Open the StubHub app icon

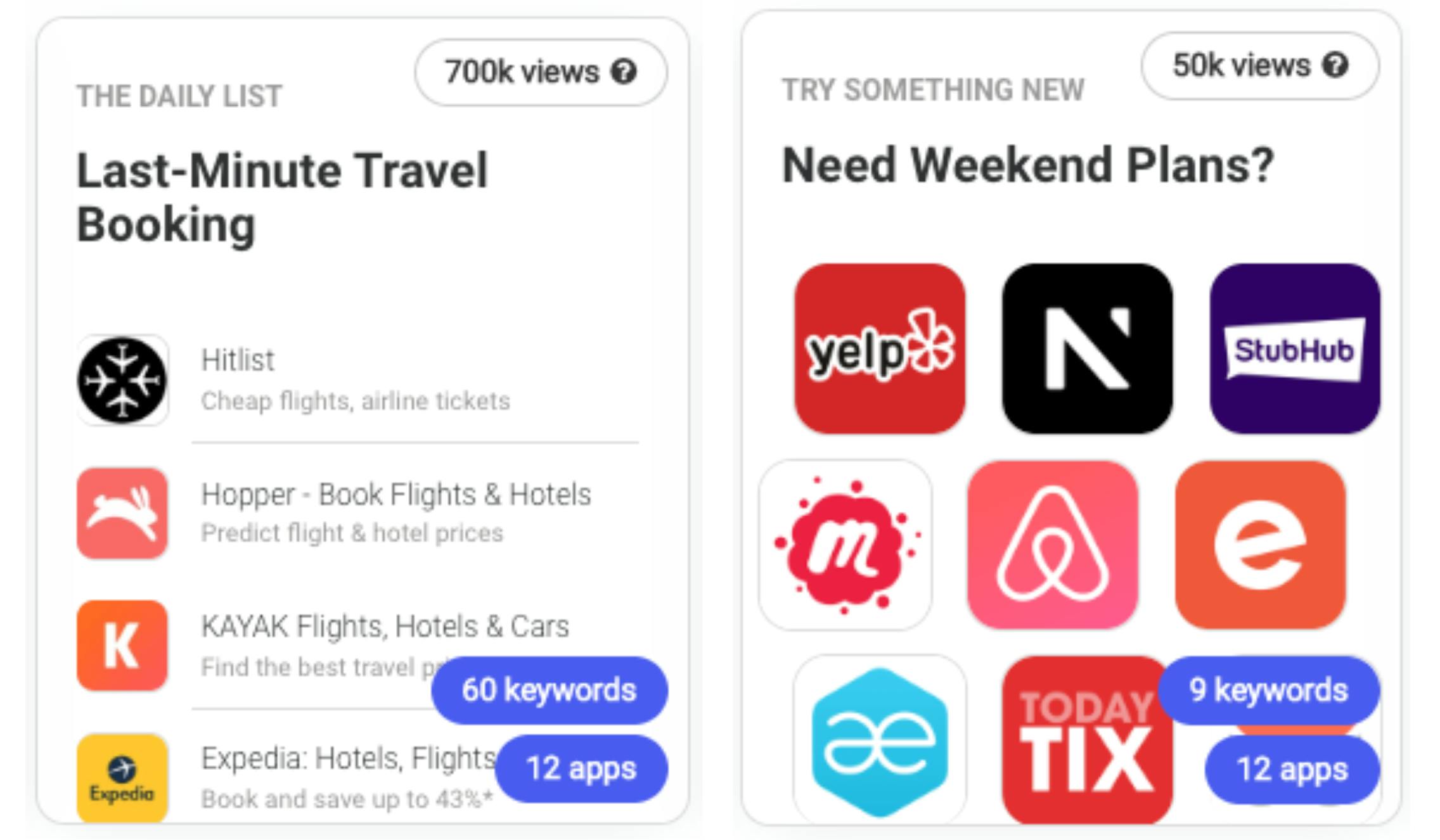click(1294, 349)
